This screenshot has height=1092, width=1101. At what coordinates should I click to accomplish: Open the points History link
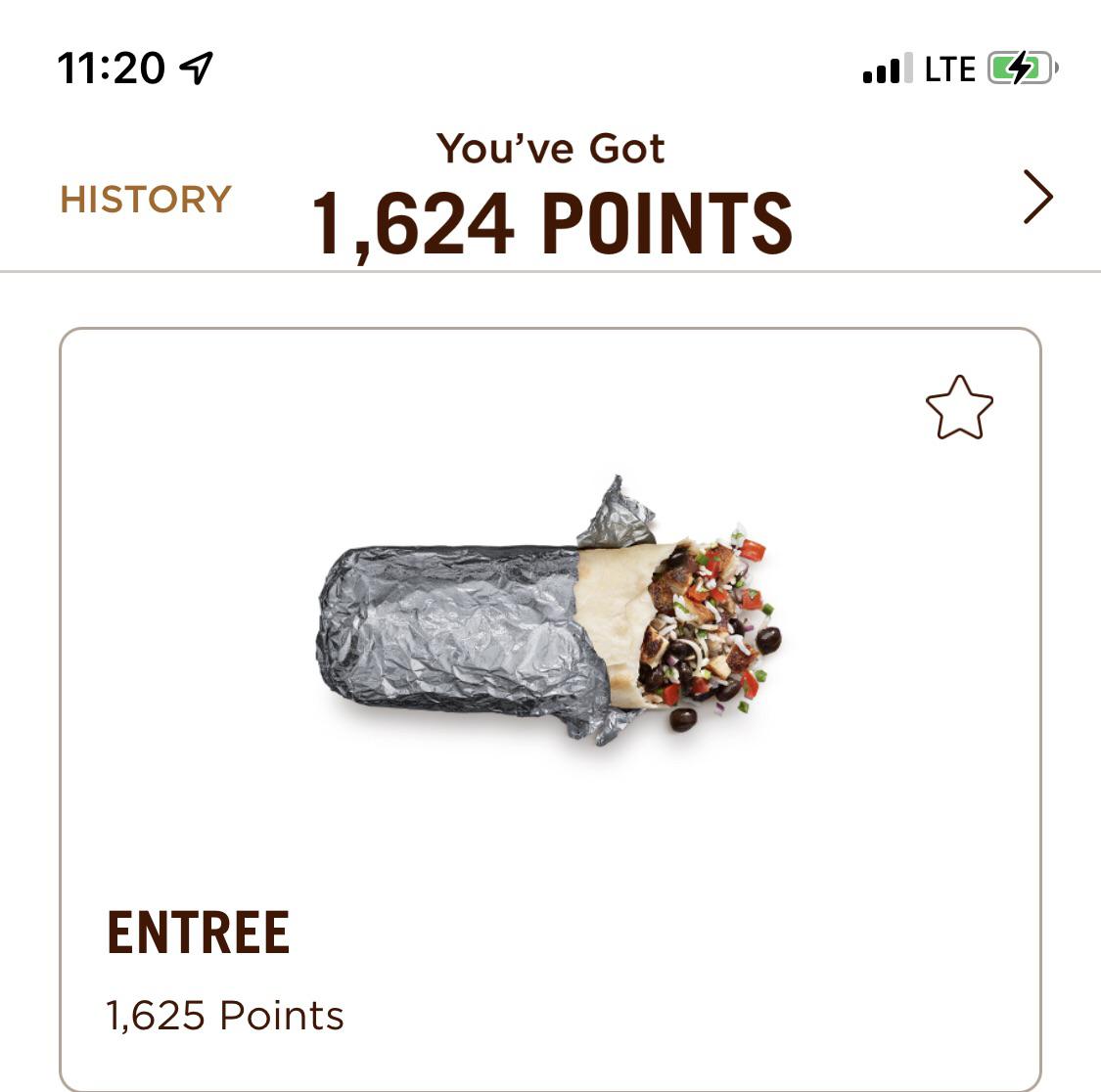click(146, 200)
